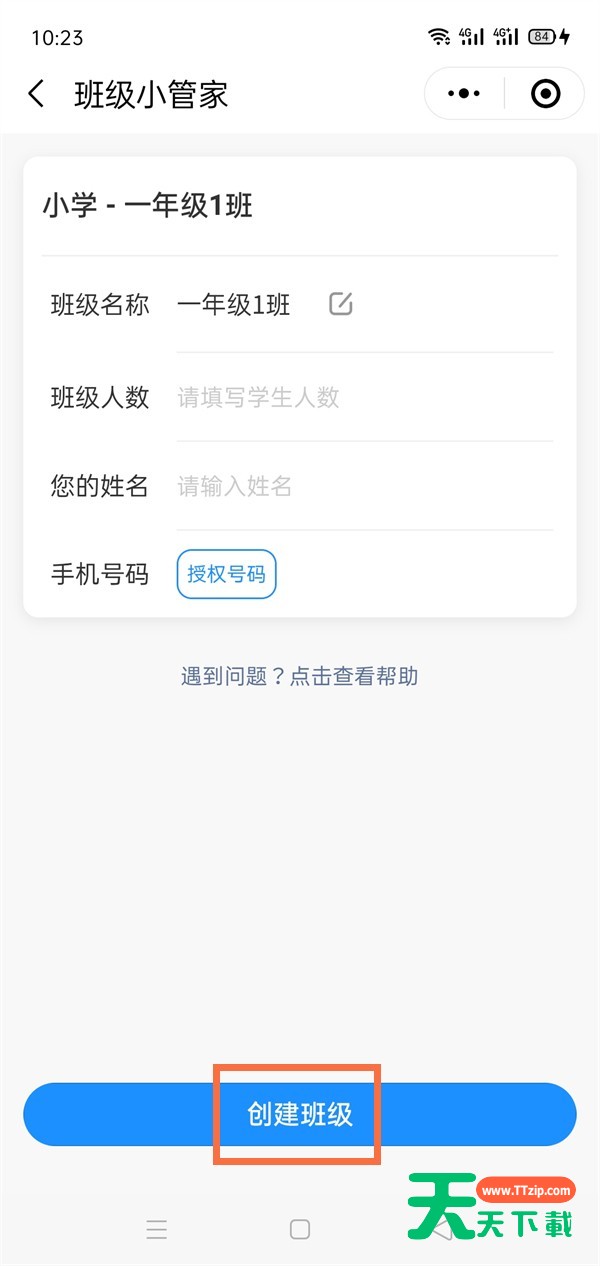This screenshot has height=1266, width=600.
Task: Open the 遇到问题？点击查看帮助 help link
Action: click(299, 676)
